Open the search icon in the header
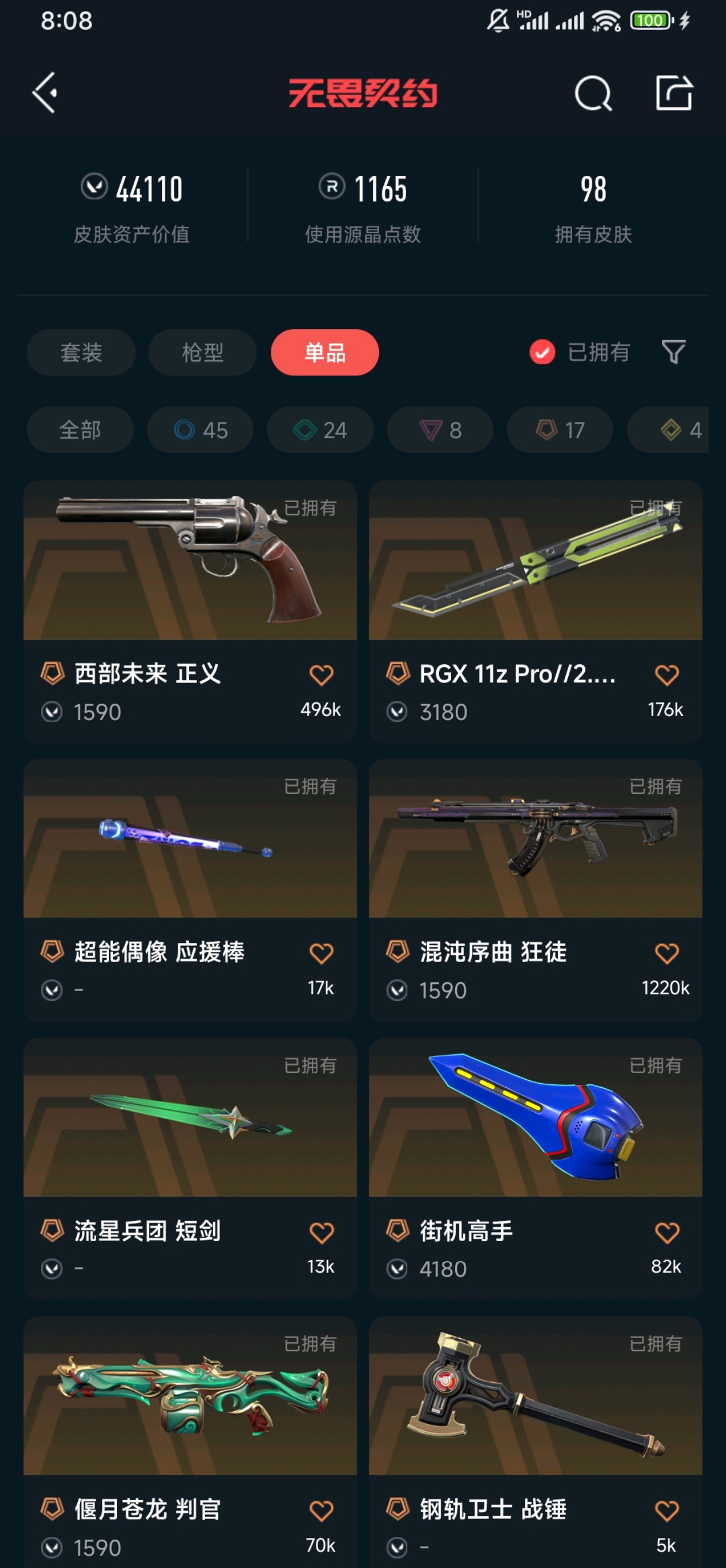Screen dimensions: 726x1568 [x=593, y=93]
